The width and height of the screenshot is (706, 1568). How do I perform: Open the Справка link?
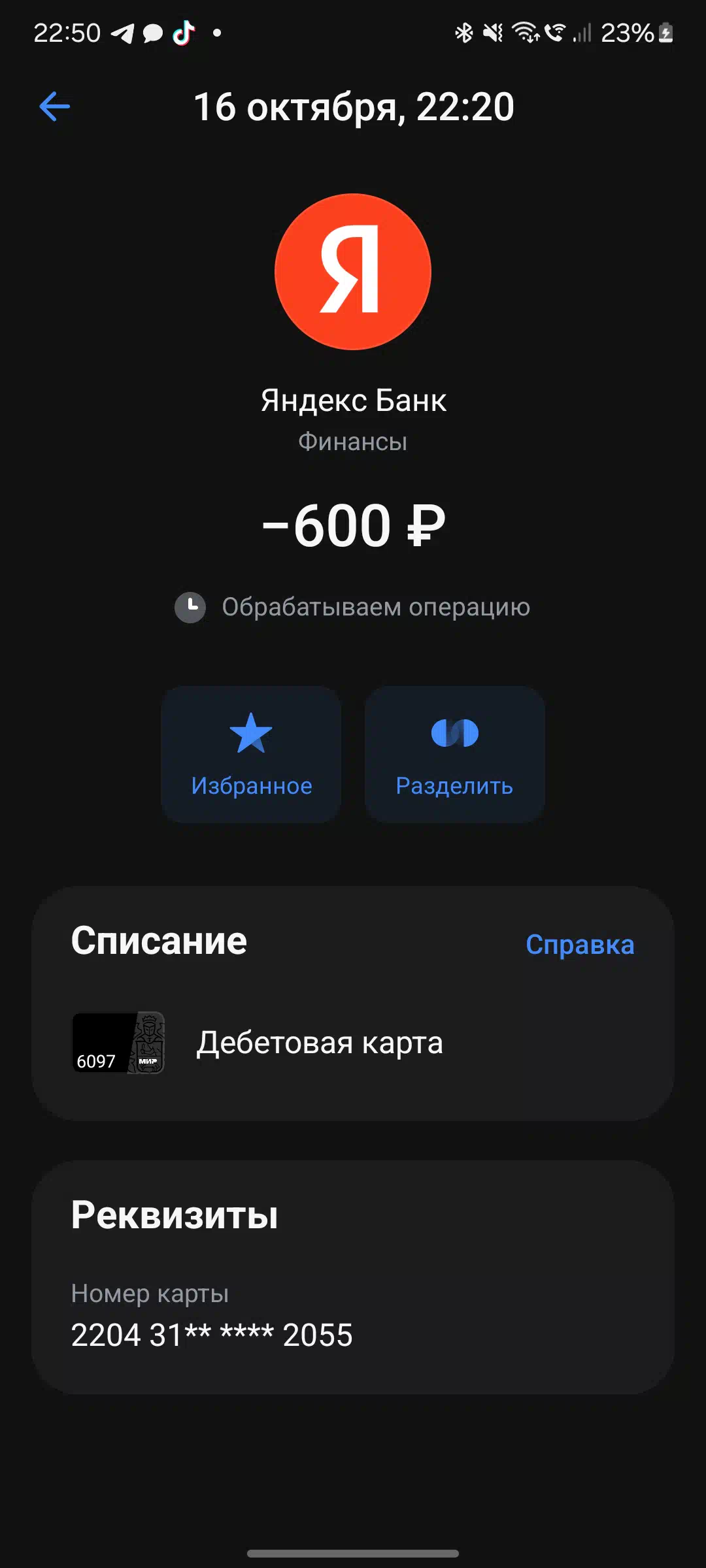[x=580, y=945]
